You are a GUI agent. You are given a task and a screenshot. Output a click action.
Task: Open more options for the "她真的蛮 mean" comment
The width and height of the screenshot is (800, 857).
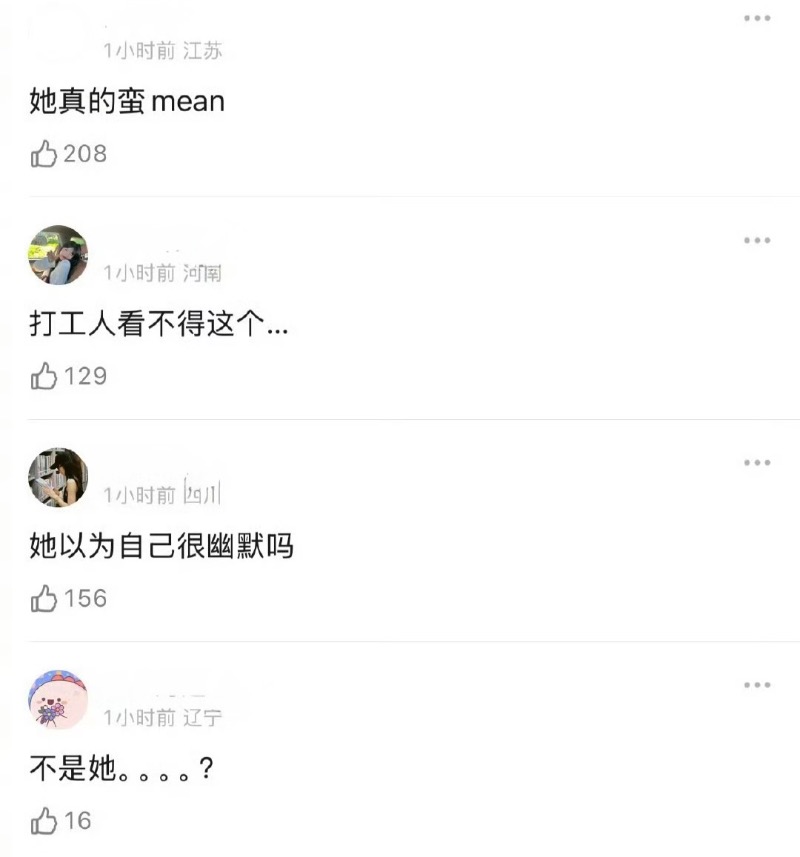757,19
